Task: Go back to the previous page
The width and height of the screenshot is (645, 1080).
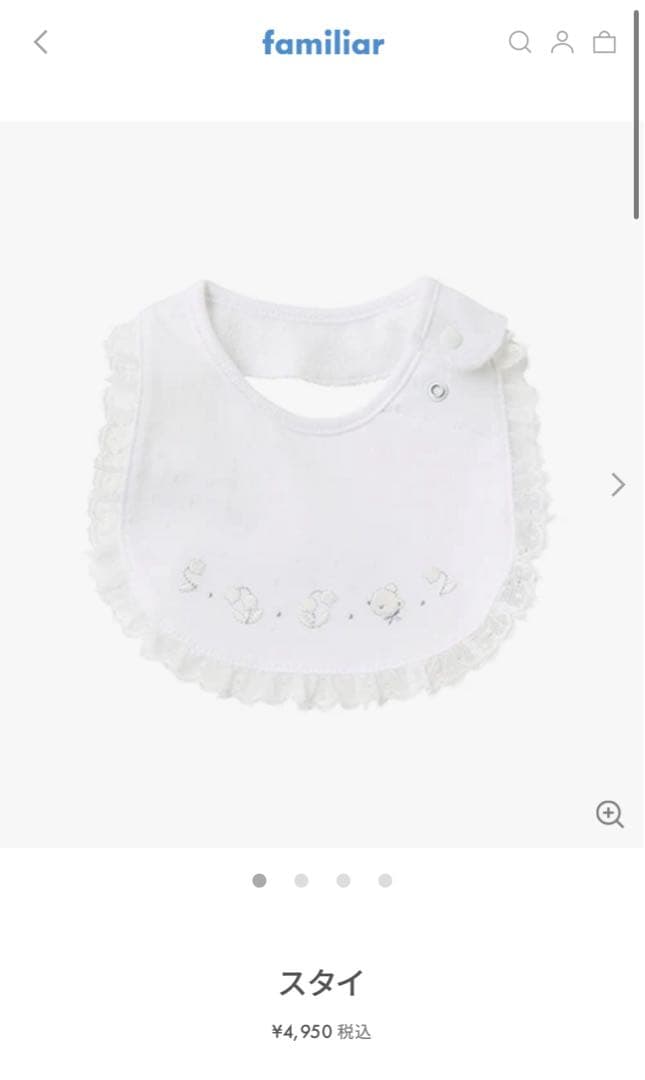Action: (x=41, y=42)
